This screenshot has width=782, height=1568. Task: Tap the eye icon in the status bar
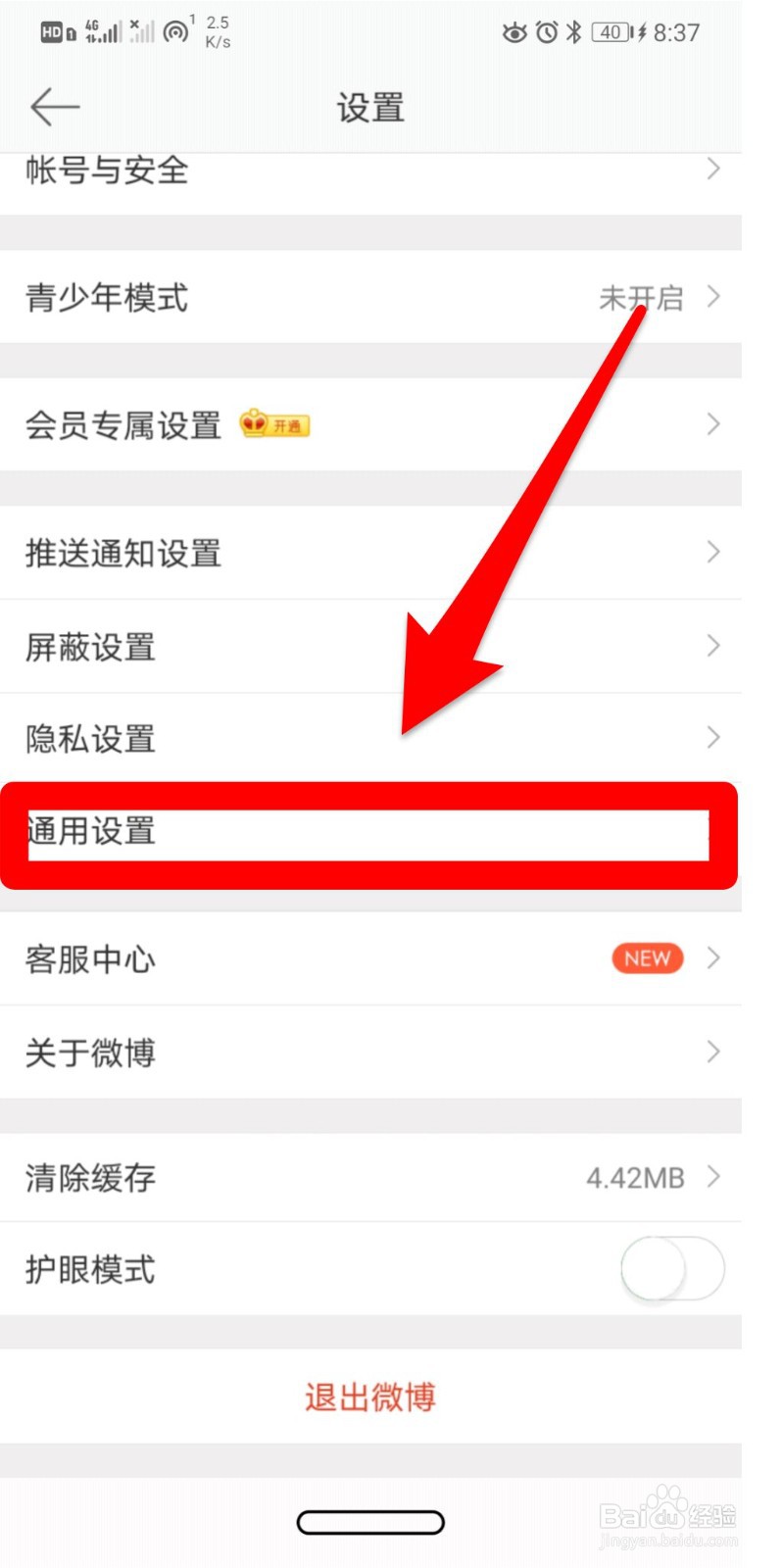click(x=514, y=32)
